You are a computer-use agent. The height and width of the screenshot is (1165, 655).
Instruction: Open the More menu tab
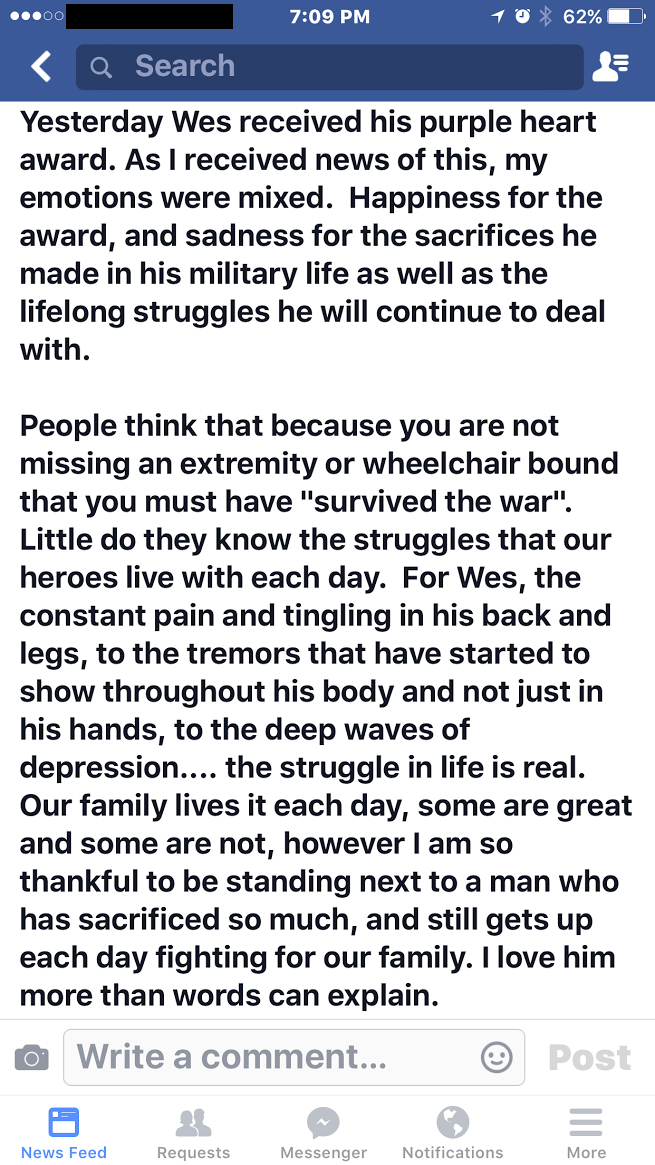586,1133
